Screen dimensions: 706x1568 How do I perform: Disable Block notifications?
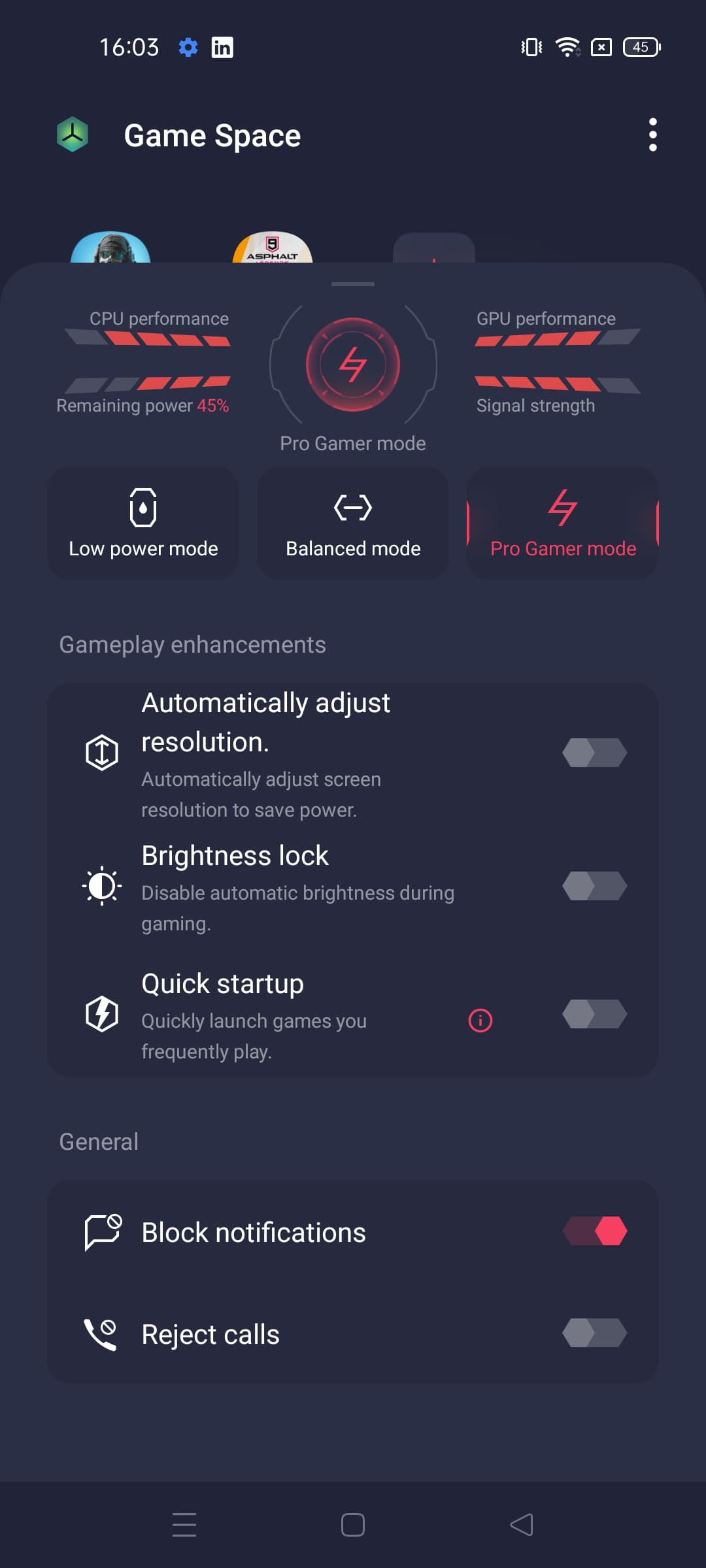tap(594, 1231)
